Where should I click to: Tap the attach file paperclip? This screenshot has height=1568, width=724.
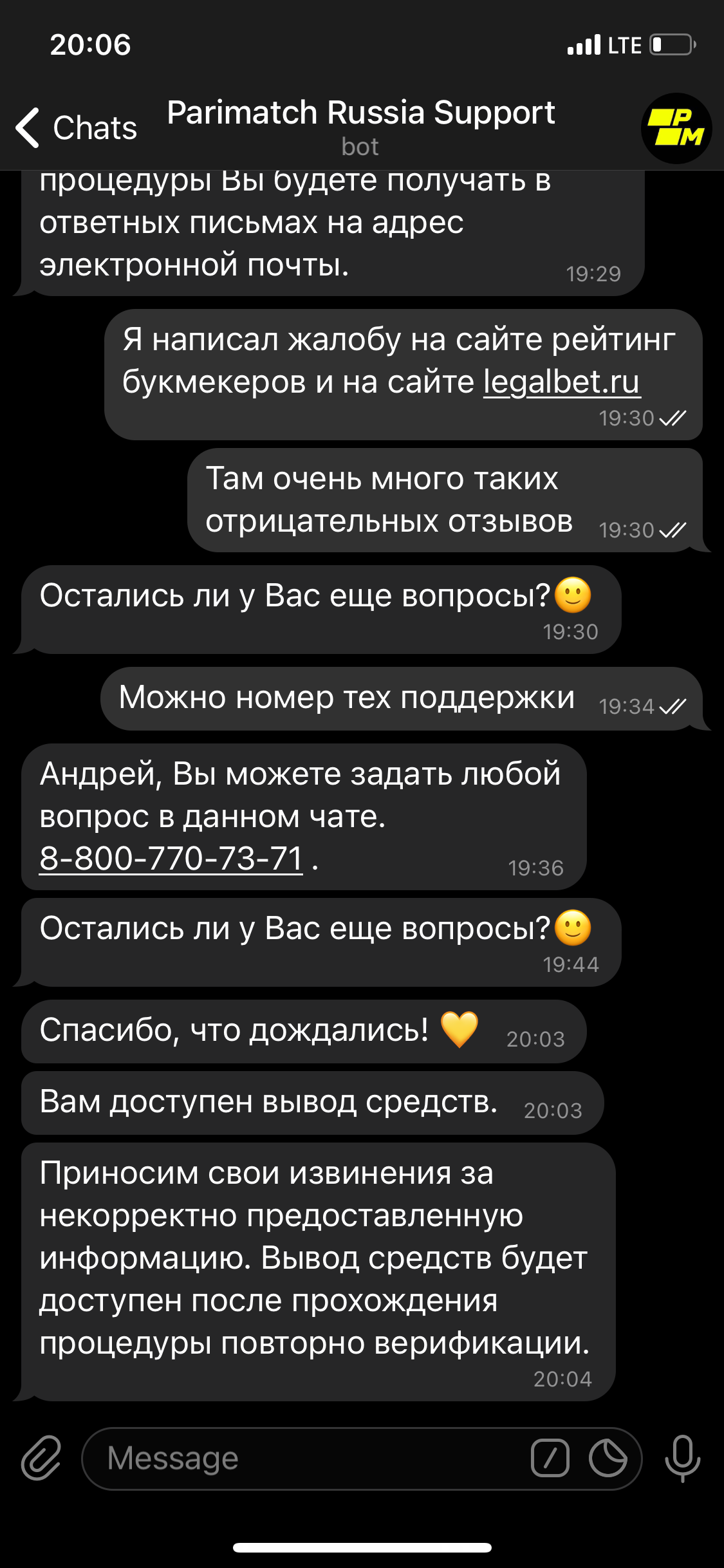(x=41, y=1458)
